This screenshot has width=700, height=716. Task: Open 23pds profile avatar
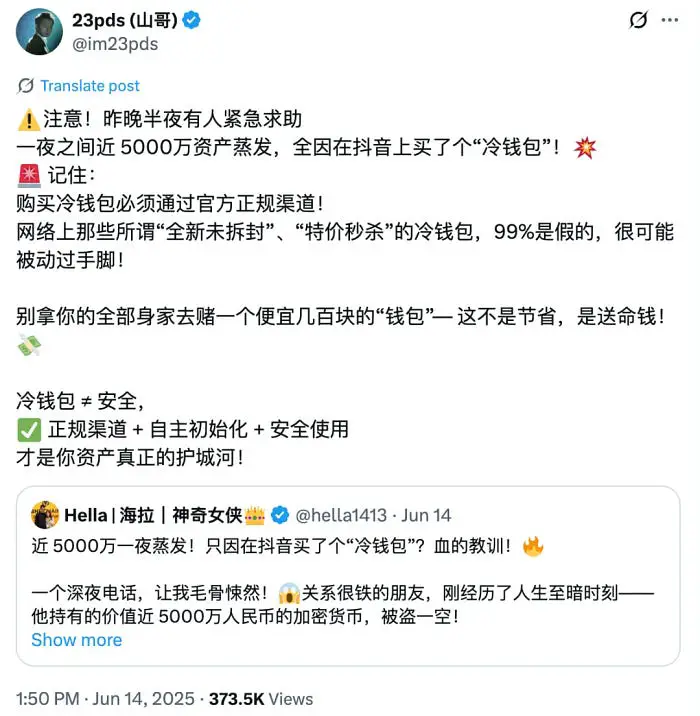coord(40,31)
